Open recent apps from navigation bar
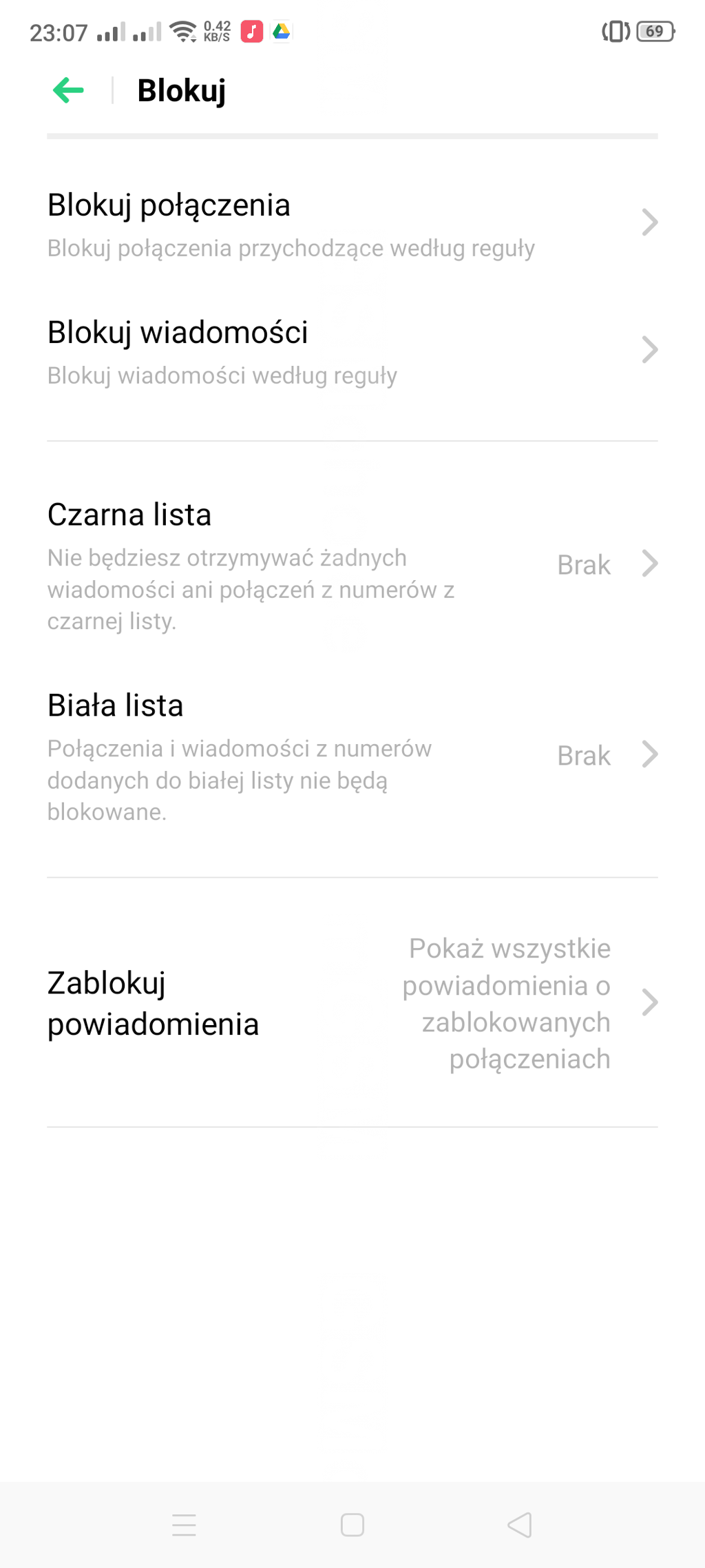This screenshot has height=1568, width=705. [184, 1525]
